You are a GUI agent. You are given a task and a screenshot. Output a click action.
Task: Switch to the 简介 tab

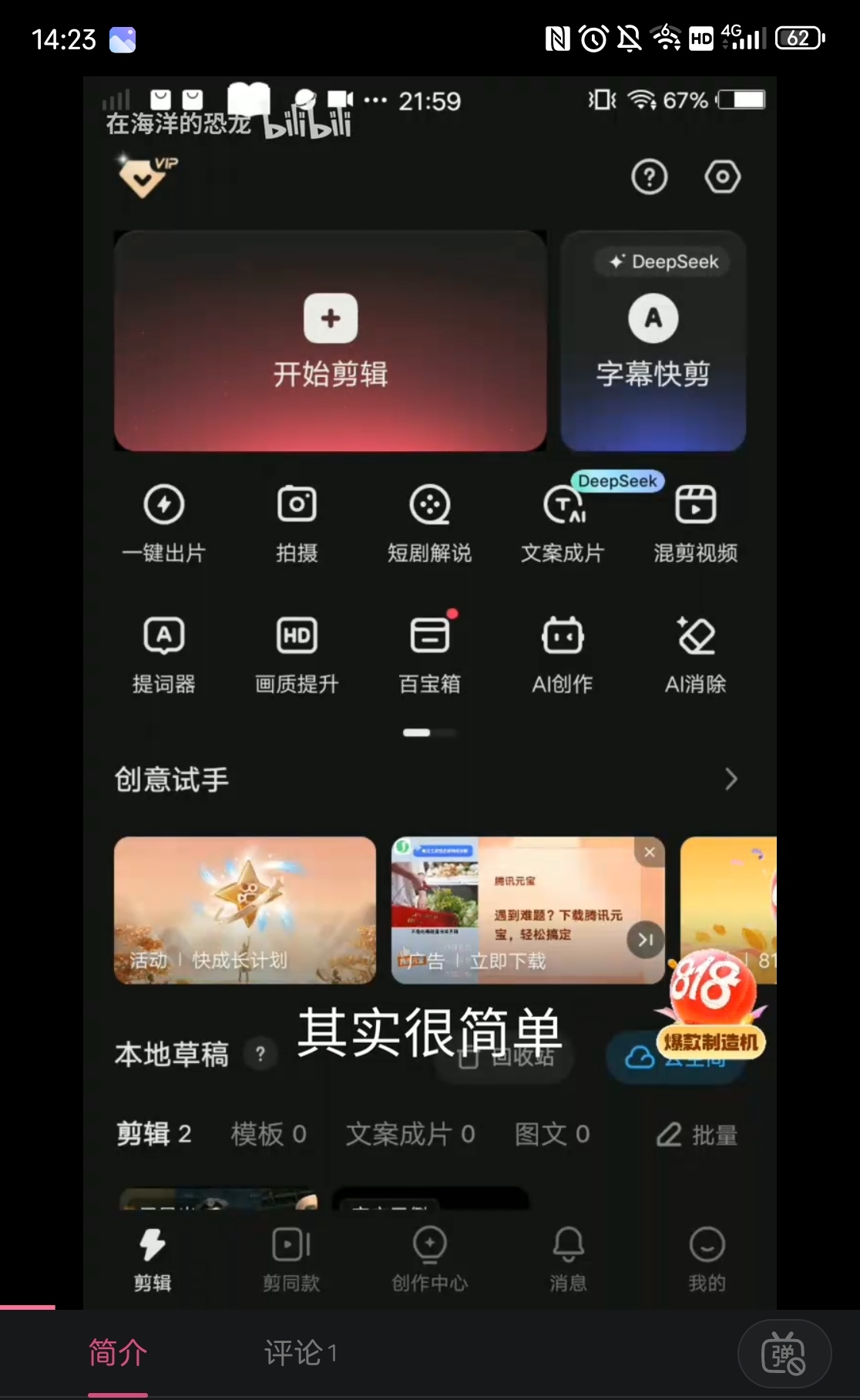(117, 1352)
